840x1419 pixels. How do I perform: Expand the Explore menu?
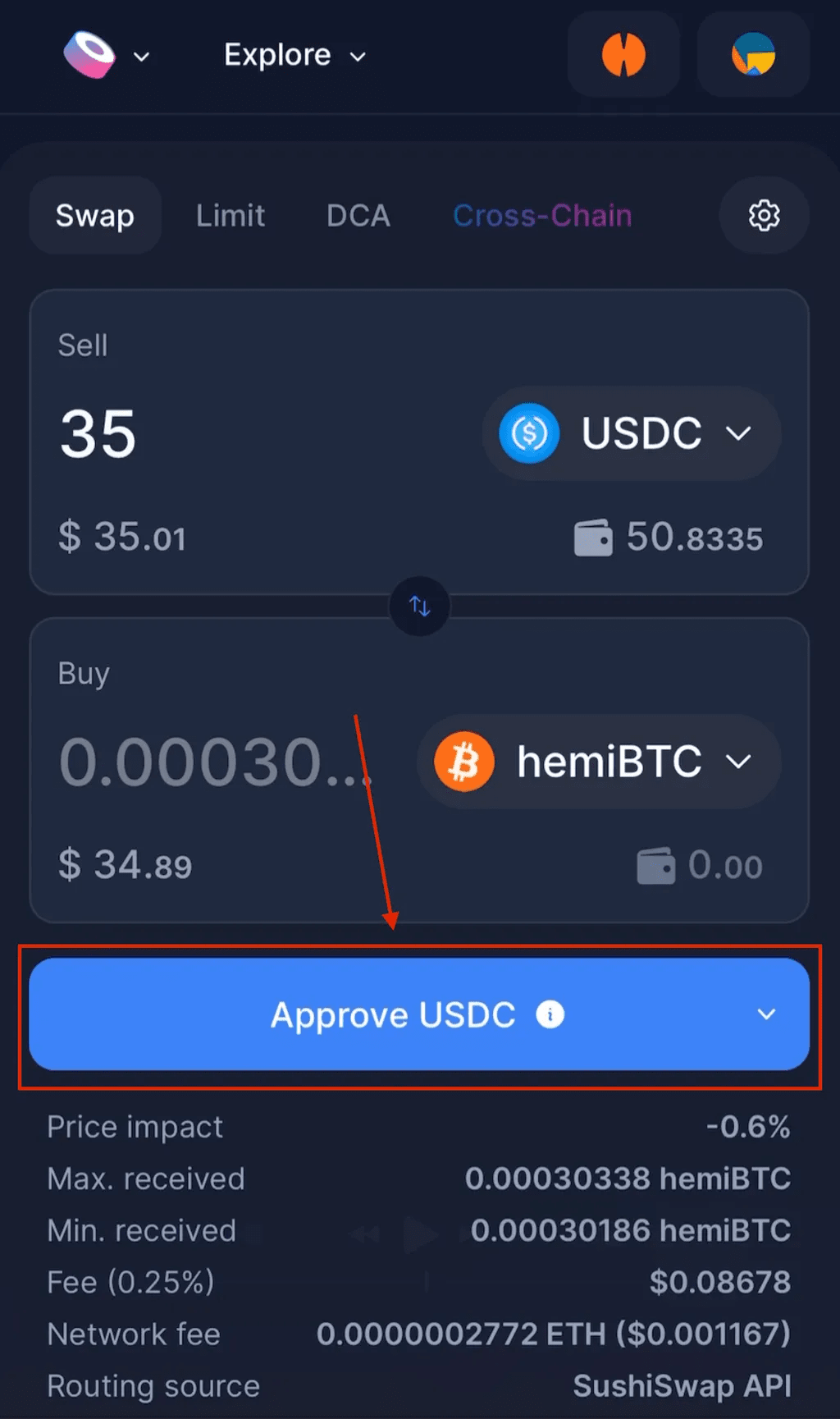tap(295, 56)
